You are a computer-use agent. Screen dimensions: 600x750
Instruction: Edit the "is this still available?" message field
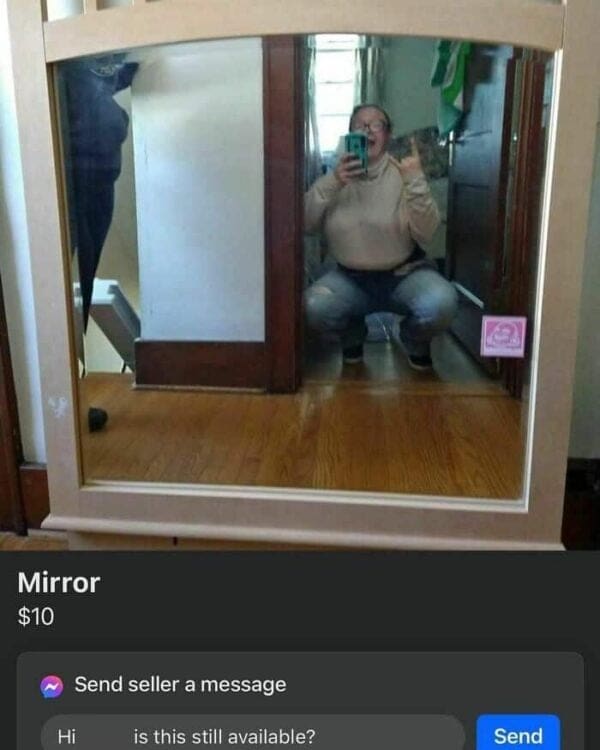click(x=252, y=736)
